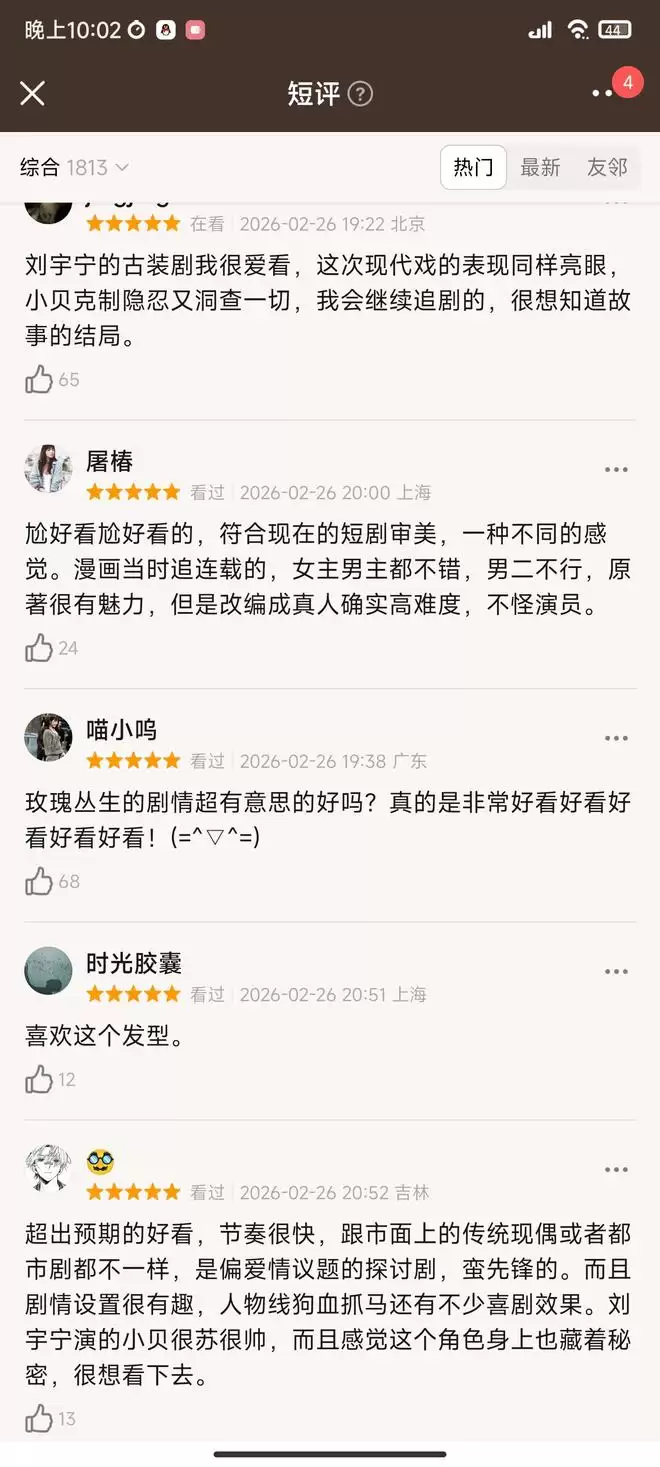The image size is (660, 1467).
Task: Switch to the 热门 tab
Action: (473, 168)
